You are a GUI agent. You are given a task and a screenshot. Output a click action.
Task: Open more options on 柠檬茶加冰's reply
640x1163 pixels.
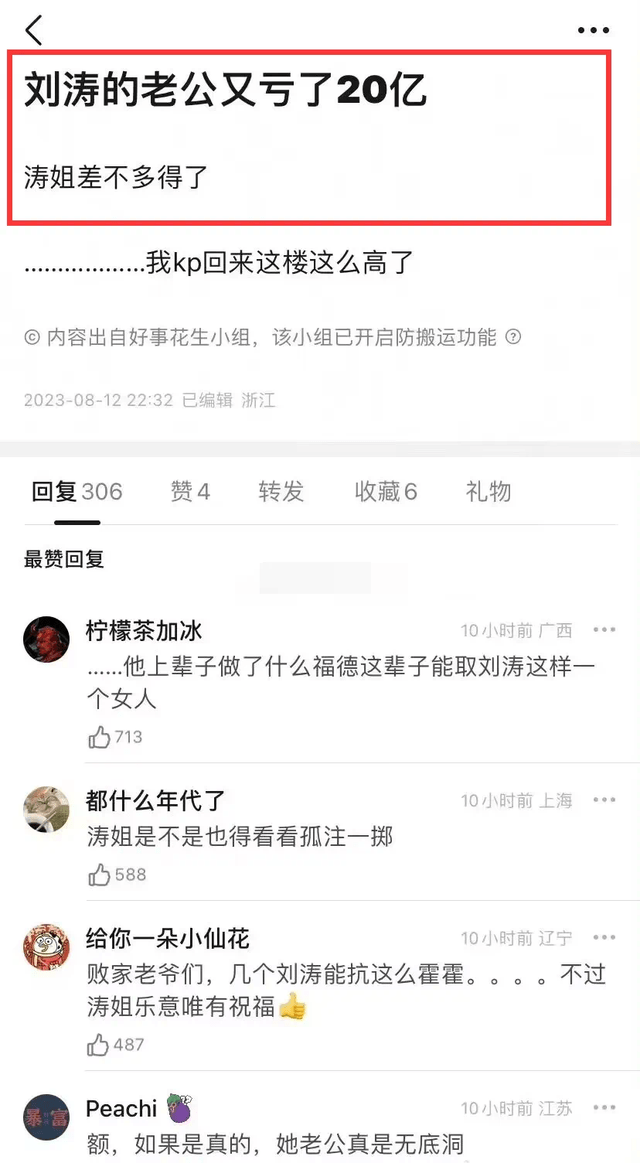tap(604, 630)
